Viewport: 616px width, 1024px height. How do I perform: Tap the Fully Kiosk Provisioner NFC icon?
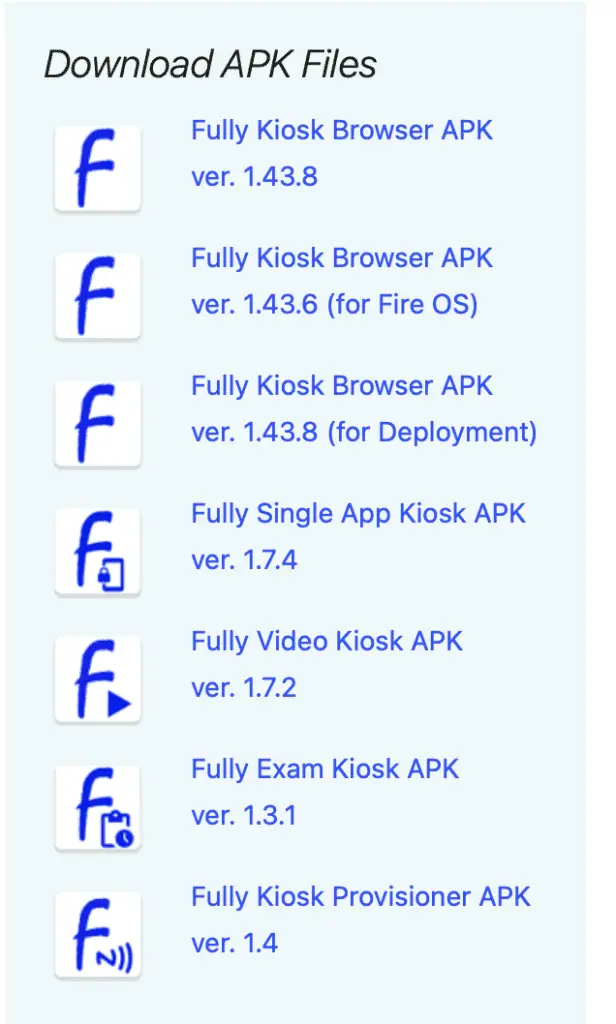[x=97, y=935]
